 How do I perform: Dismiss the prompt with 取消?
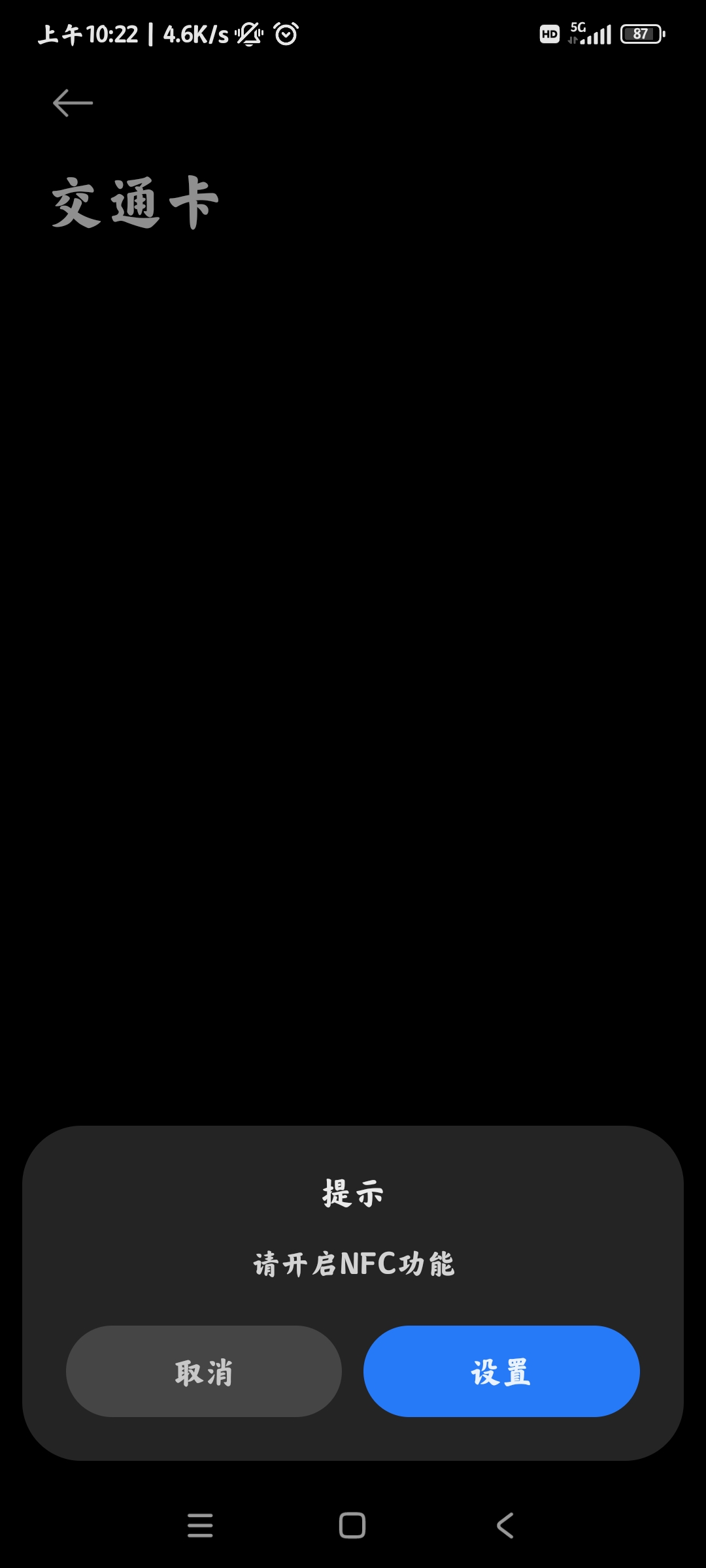tap(203, 1371)
